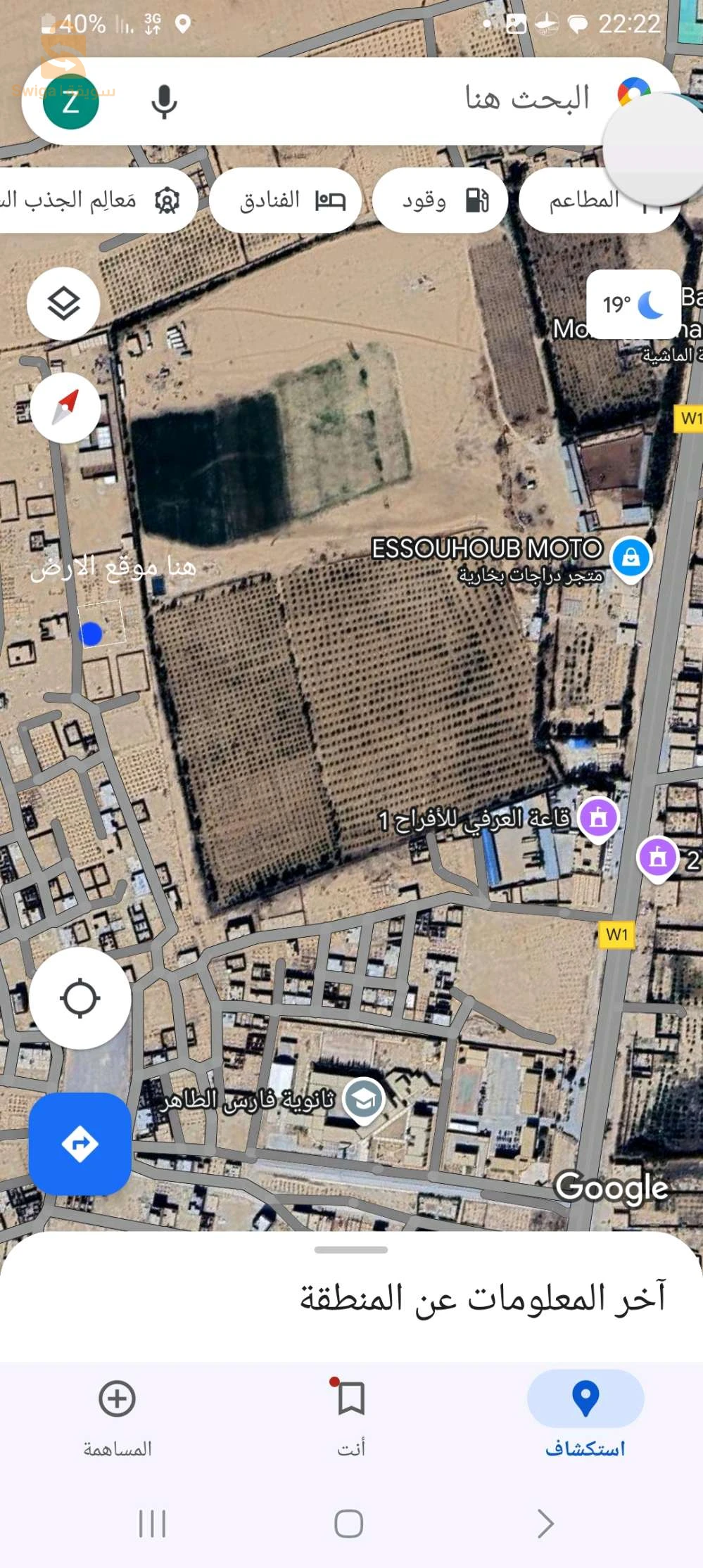The height and width of the screenshot is (1568, 703).
Task: Open the Z account profile avatar
Action: click(x=70, y=102)
